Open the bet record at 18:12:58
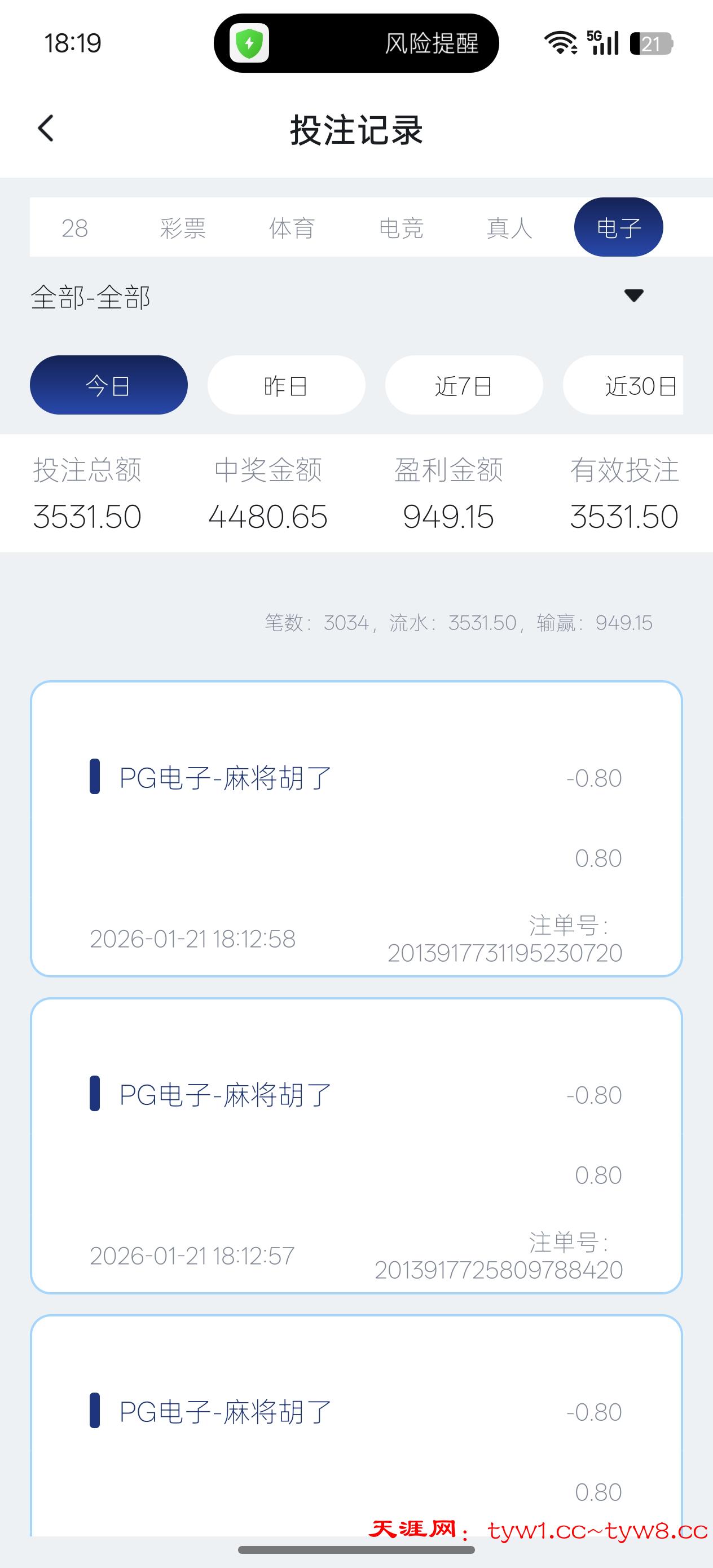The height and width of the screenshot is (1568, 713). click(x=356, y=829)
